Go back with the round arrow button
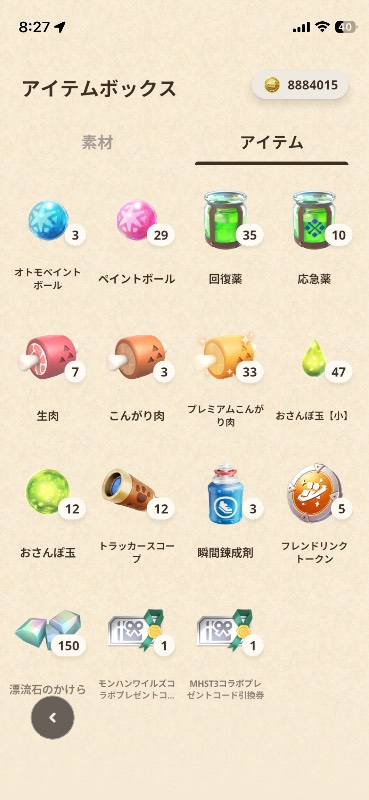The width and height of the screenshot is (369, 800). (52, 718)
